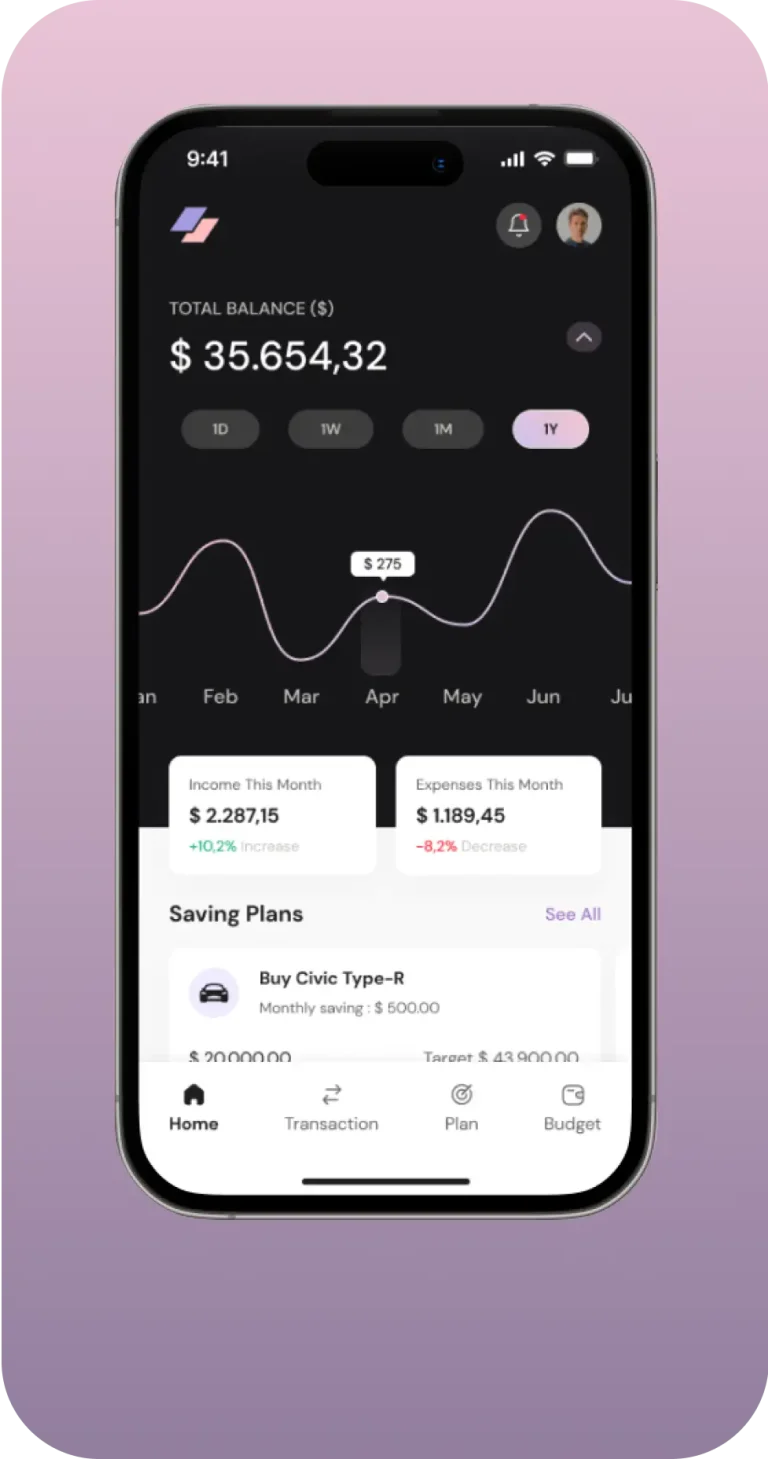Tap the April point on the chart

[382, 596]
